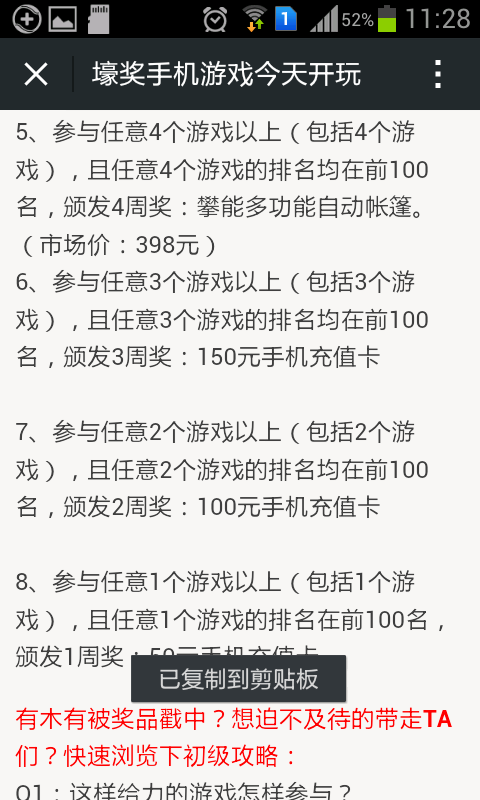Close the article with the X button
The height and width of the screenshot is (800, 480).
click(36, 74)
